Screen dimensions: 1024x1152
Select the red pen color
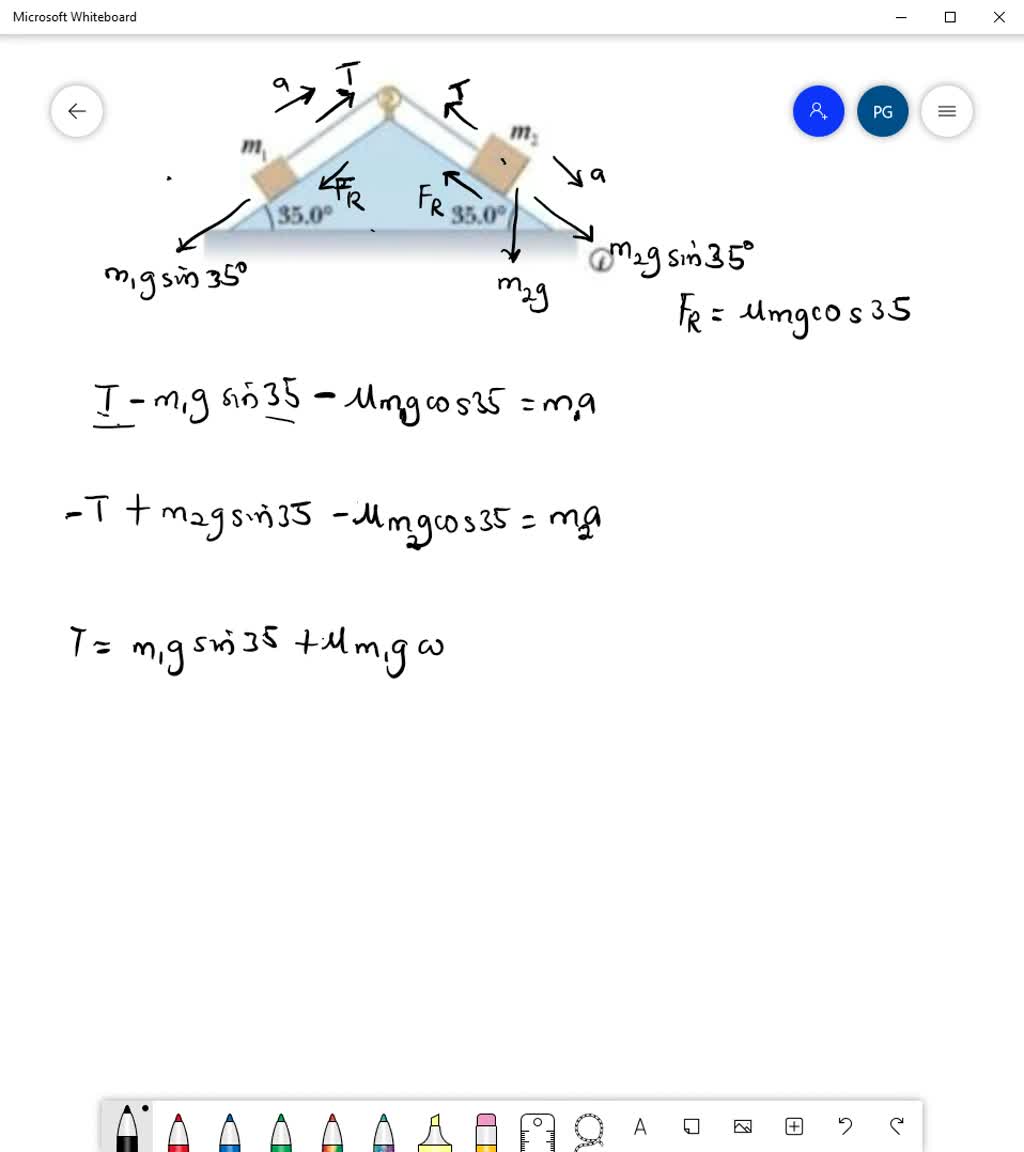(x=178, y=1130)
